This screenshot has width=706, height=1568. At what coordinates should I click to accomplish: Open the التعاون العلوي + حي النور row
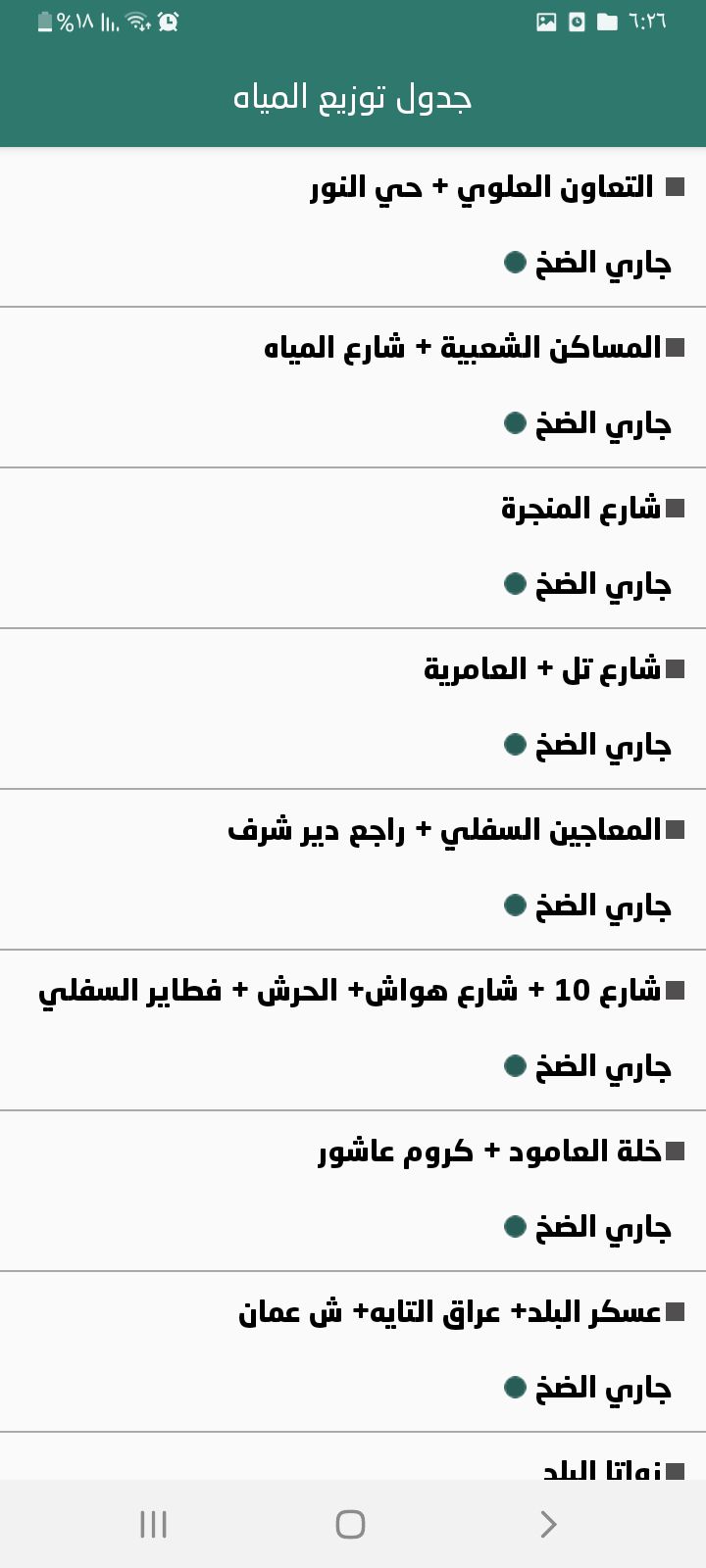pos(480,187)
